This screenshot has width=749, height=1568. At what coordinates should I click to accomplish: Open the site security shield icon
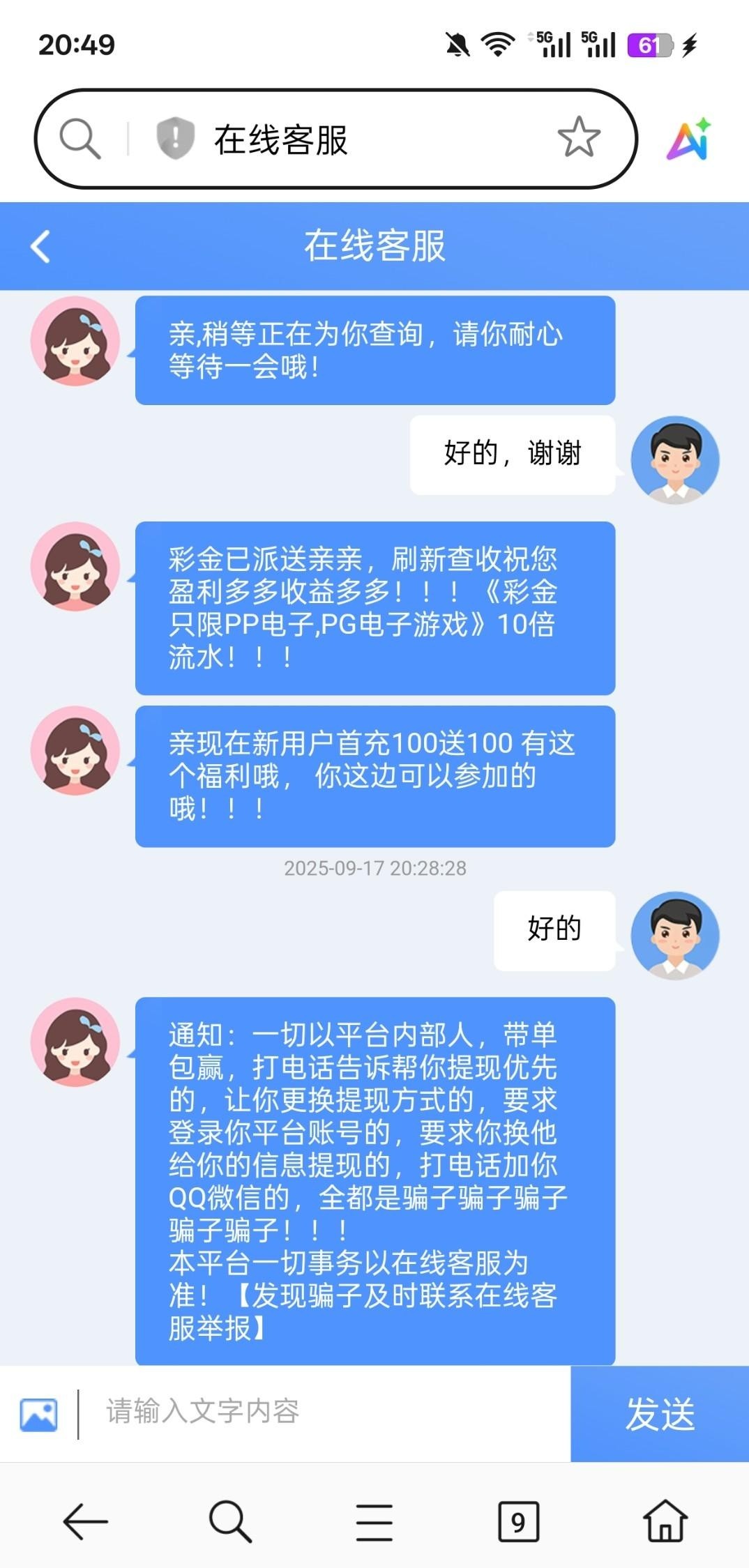(175, 138)
